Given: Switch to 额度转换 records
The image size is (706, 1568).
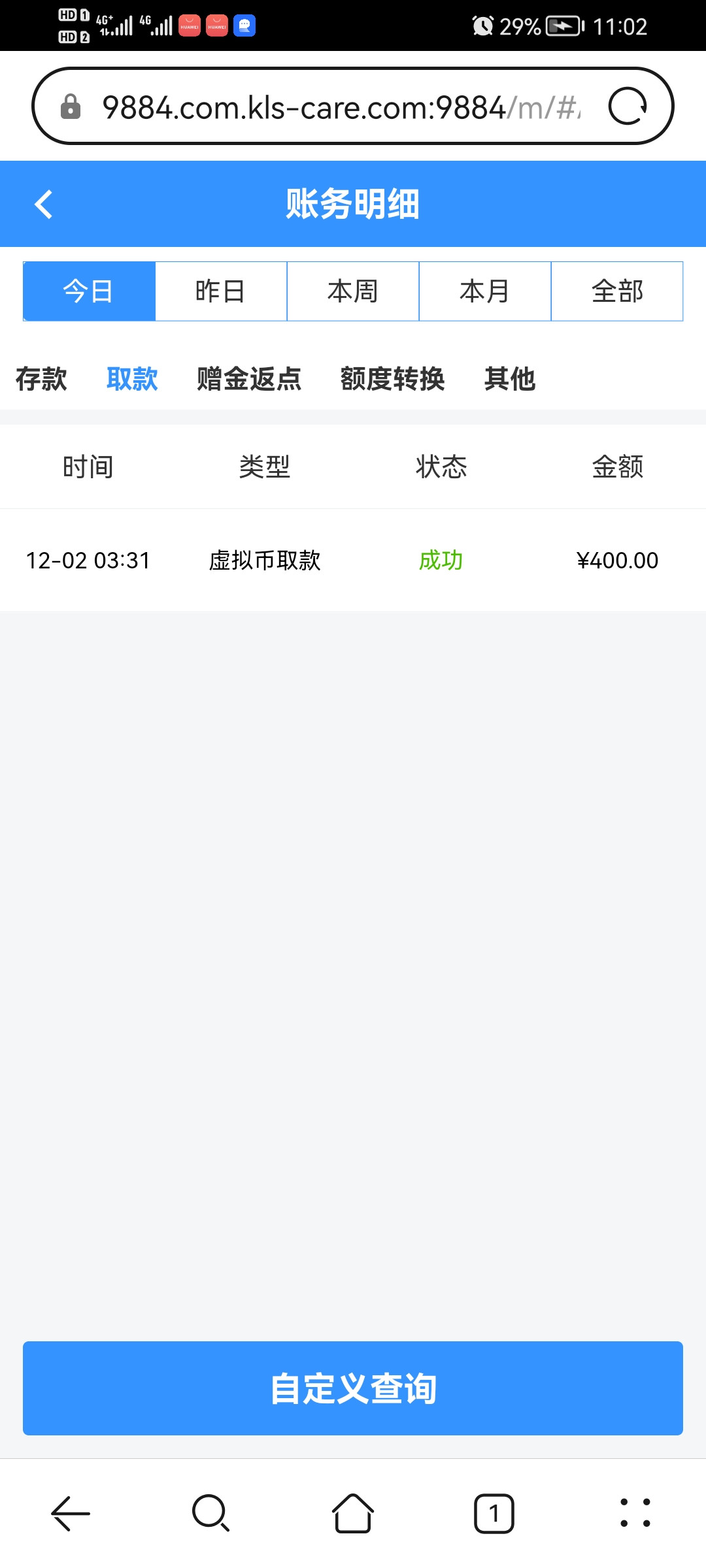Looking at the screenshot, I should pyautogui.click(x=392, y=379).
